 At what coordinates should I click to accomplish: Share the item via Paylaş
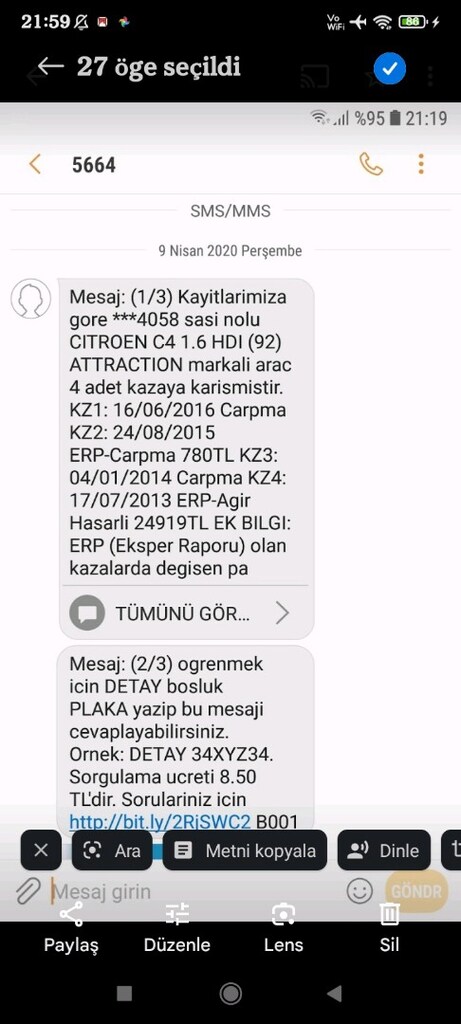tap(71, 928)
